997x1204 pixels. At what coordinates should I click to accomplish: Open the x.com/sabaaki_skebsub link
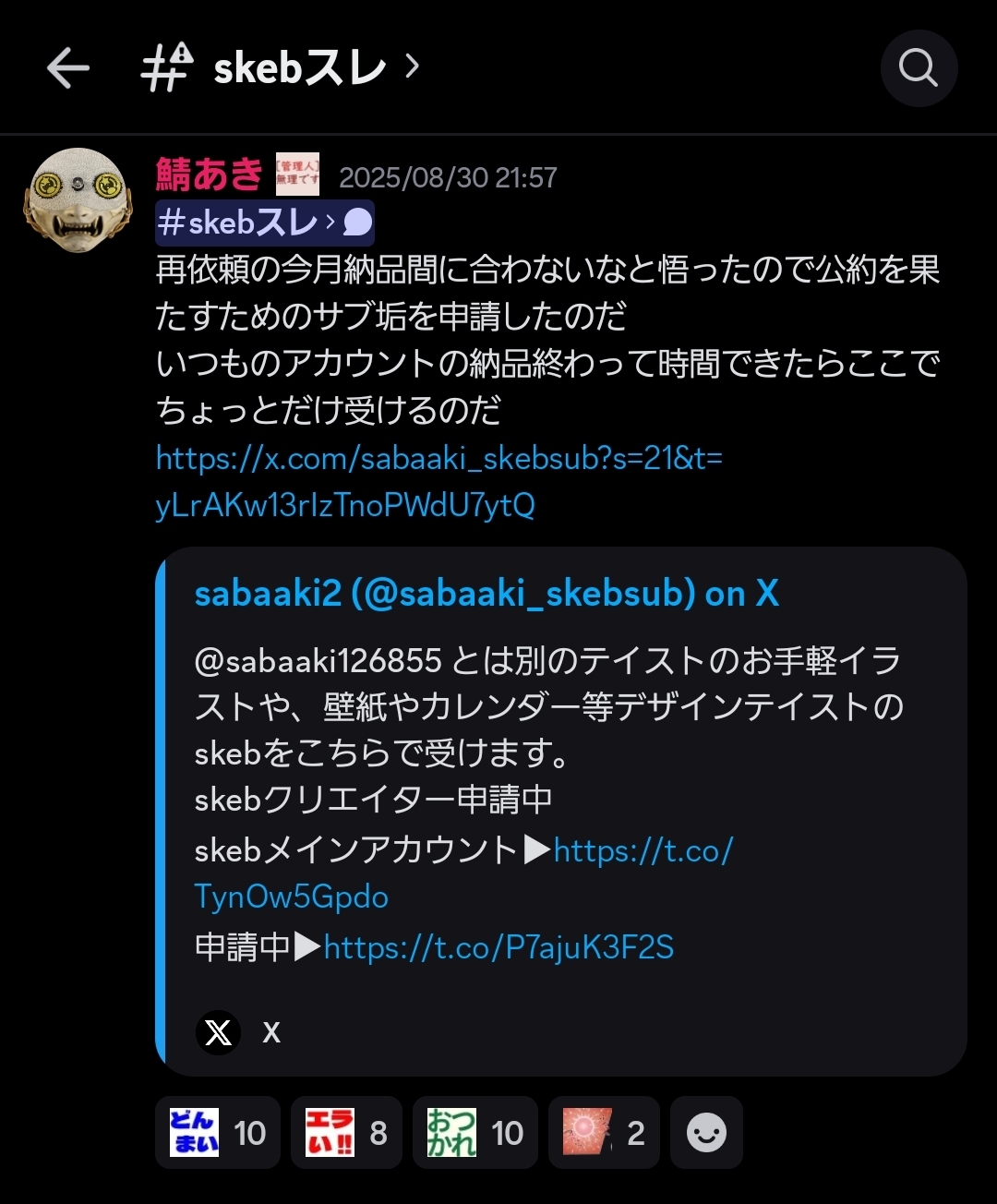[438, 459]
